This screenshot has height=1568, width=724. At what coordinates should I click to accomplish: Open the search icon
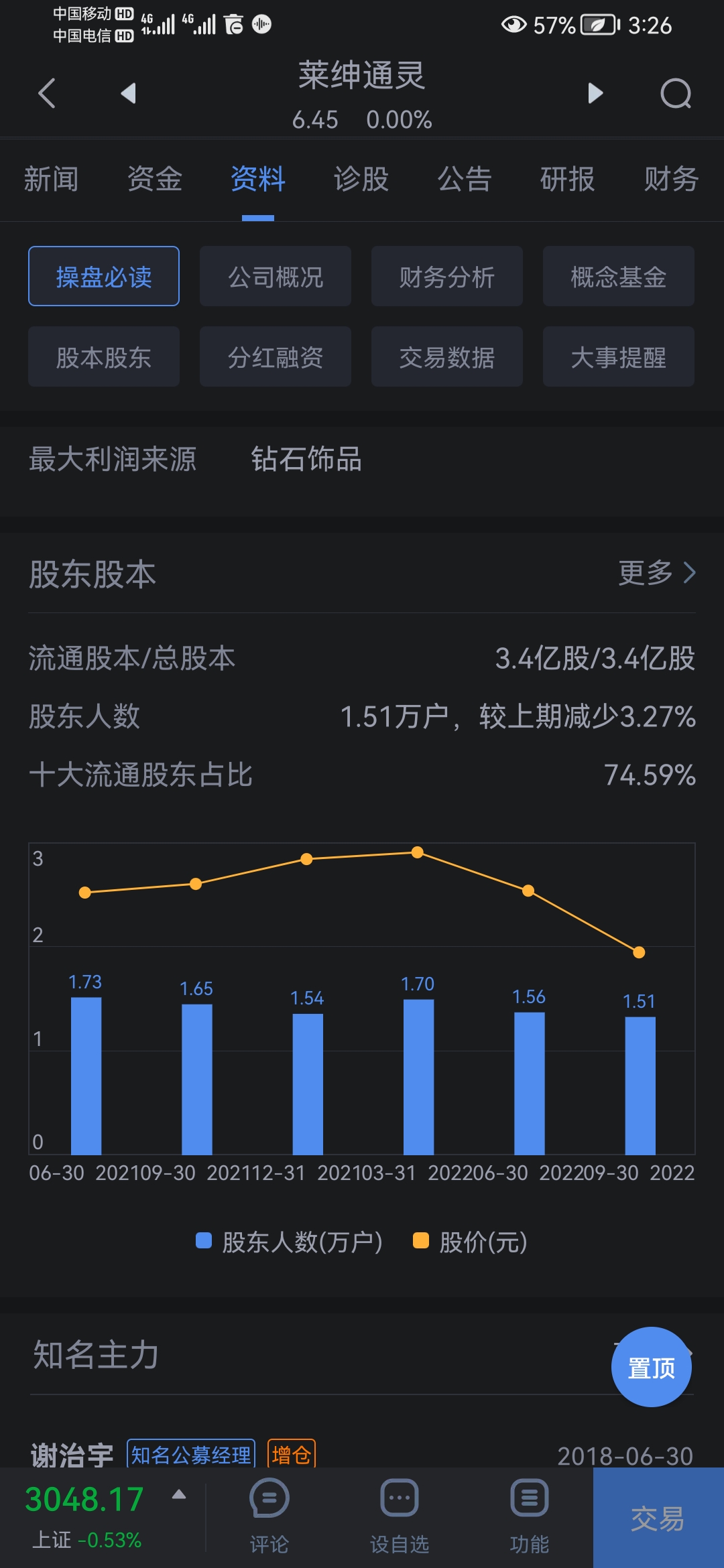click(x=676, y=93)
